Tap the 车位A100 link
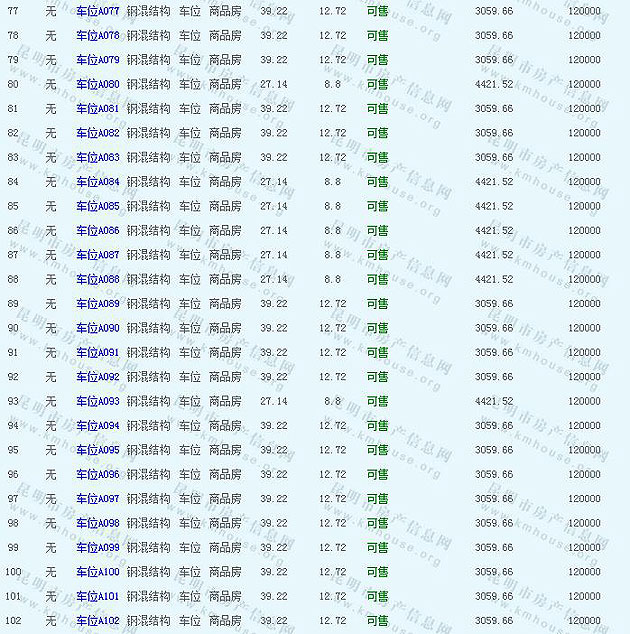630x634 pixels. 97,572
